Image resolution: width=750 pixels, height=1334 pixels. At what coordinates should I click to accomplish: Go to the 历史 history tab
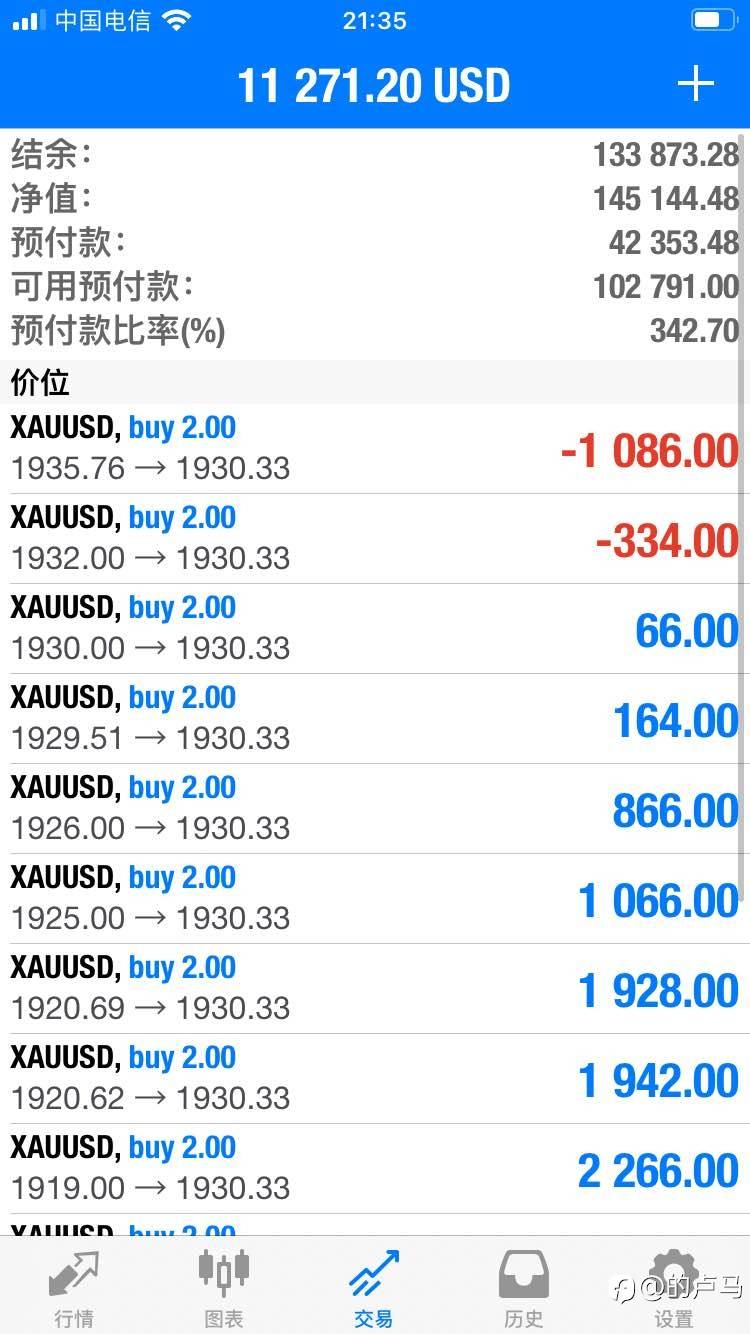[x=524, y=1289]
